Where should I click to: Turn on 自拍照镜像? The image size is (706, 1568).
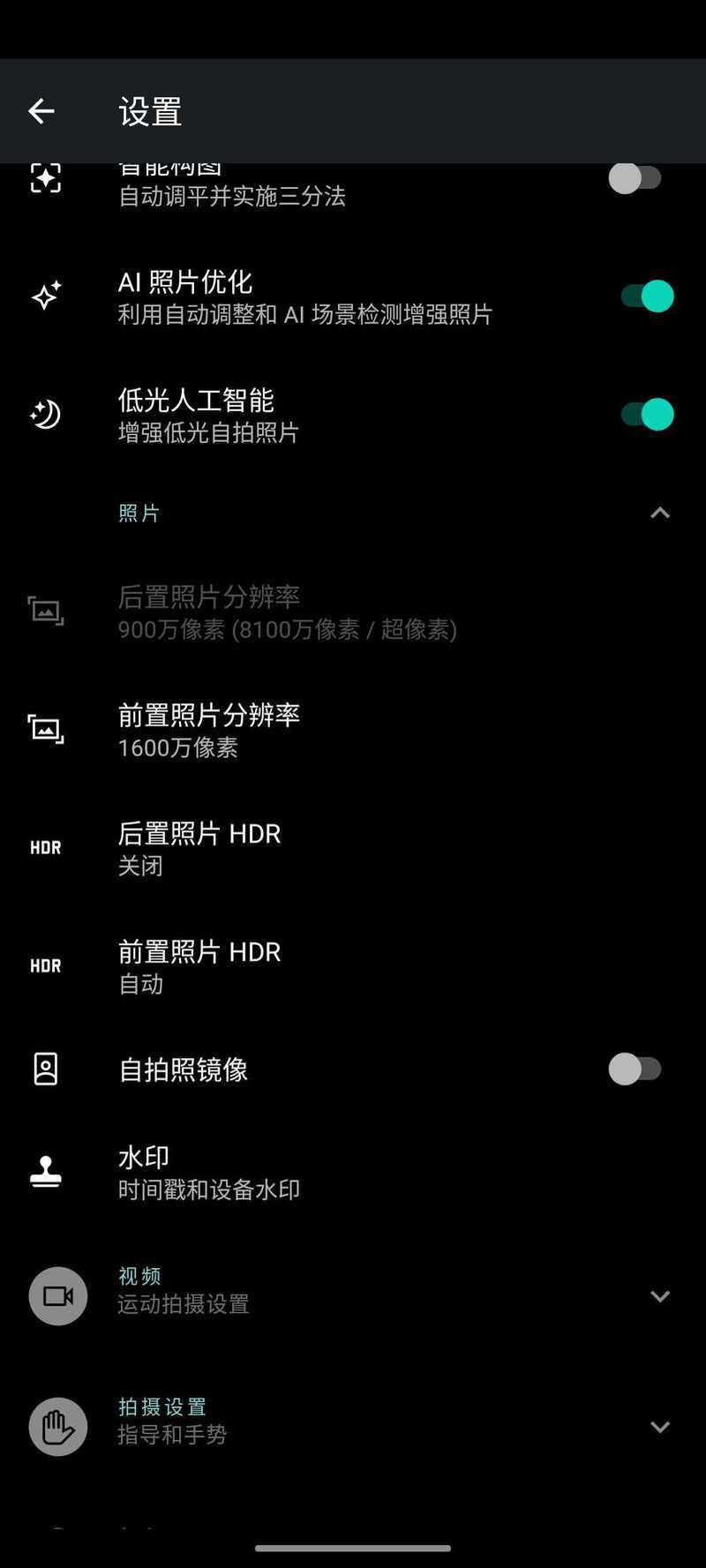(635, 1069)
